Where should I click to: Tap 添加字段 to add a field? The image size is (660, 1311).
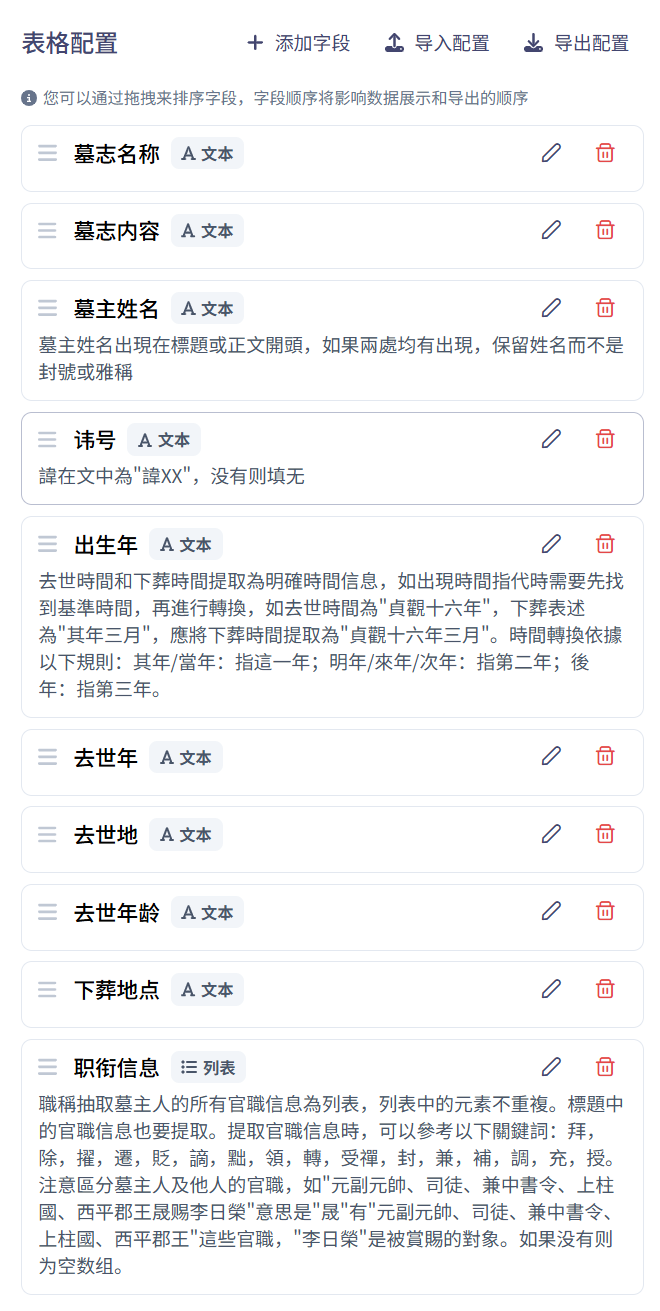click(x=298, y=43)
